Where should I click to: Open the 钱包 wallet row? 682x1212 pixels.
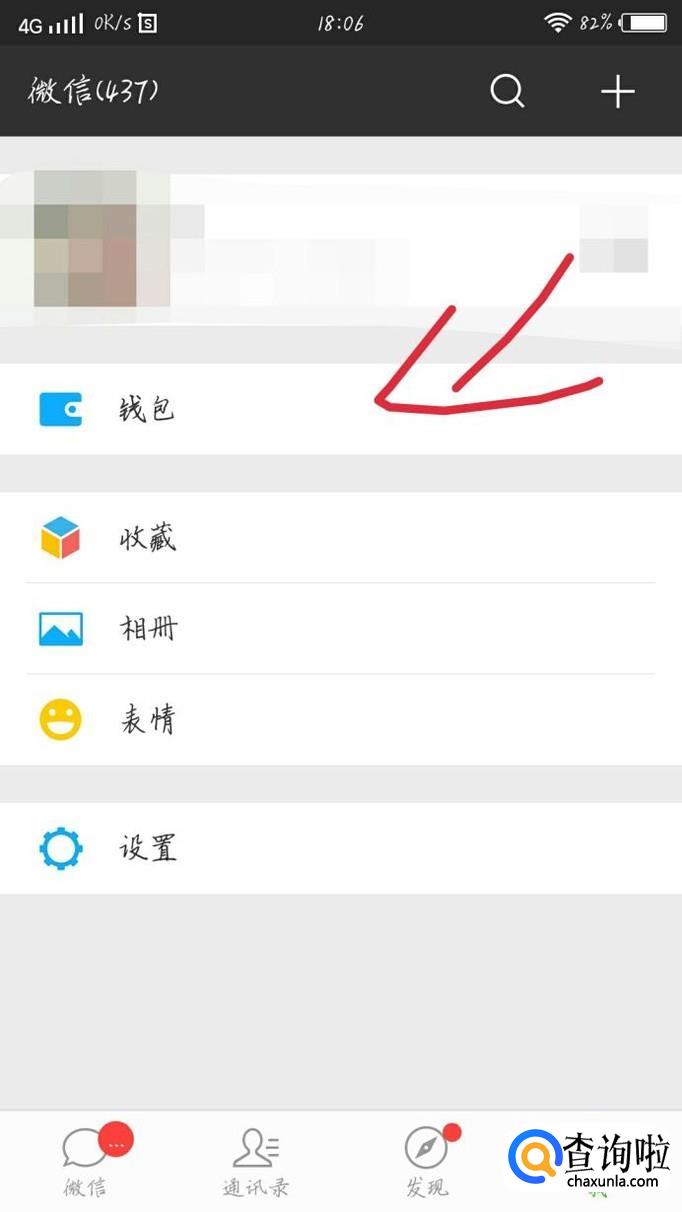[341, 409]
